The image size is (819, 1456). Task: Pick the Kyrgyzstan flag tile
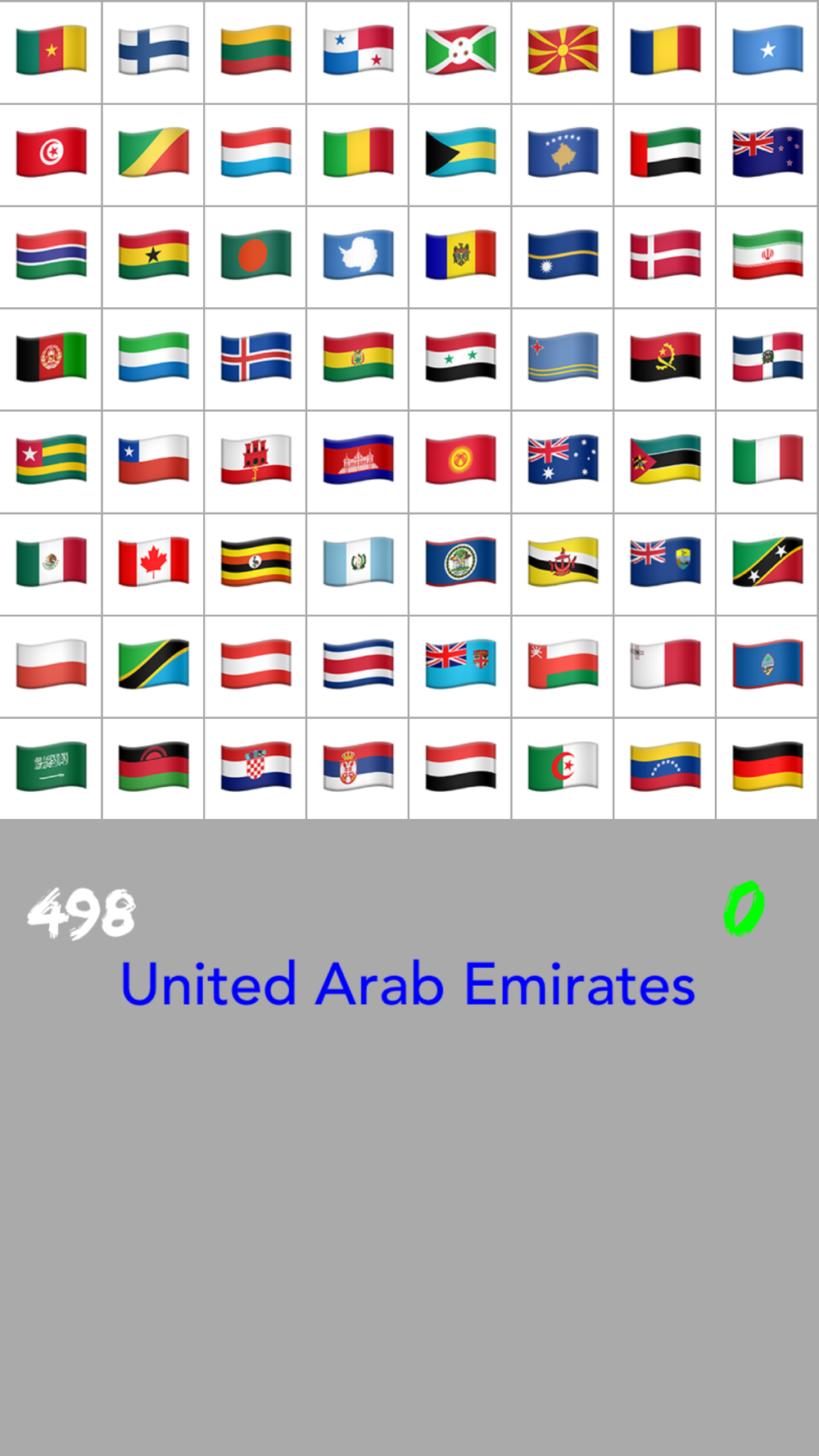(460, 459)
